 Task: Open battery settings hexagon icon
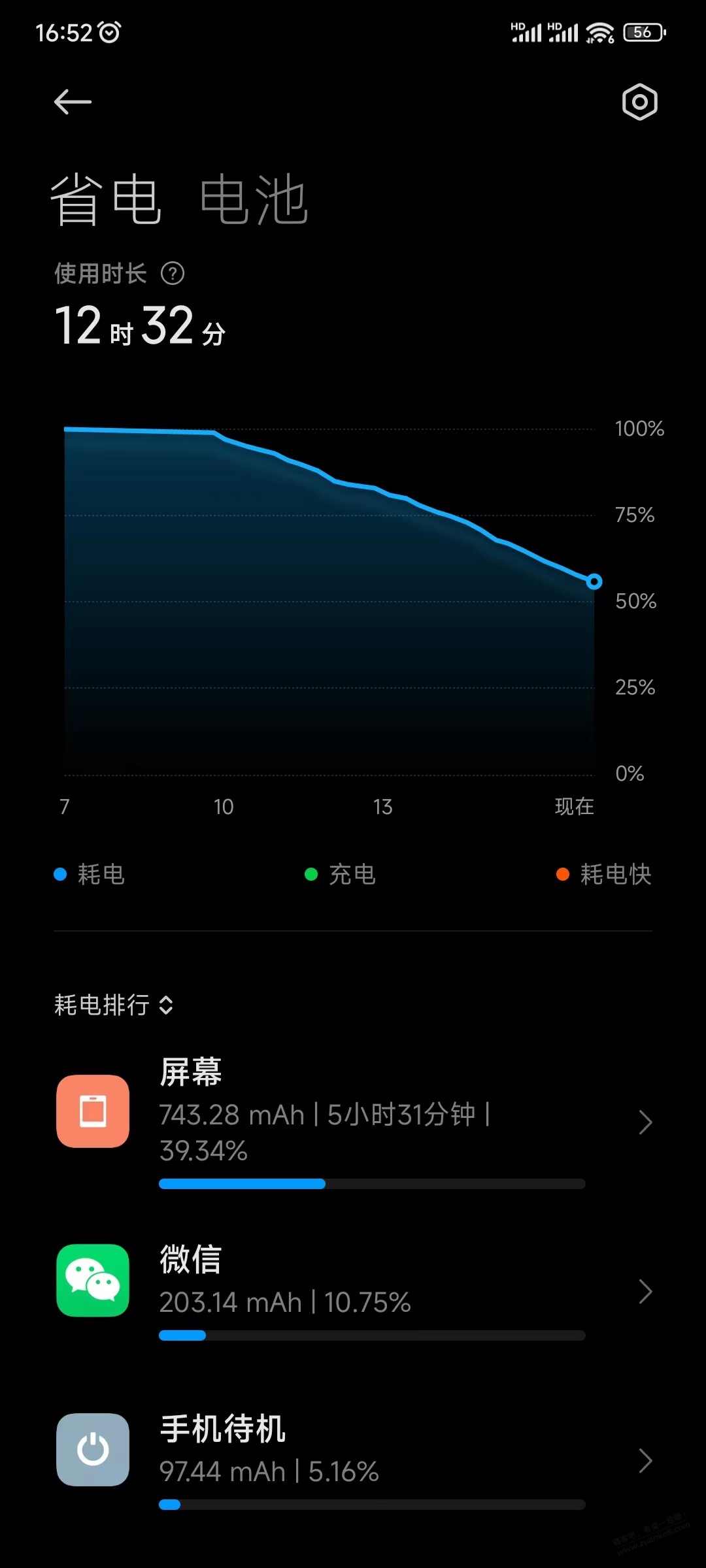tap(639, 102)
